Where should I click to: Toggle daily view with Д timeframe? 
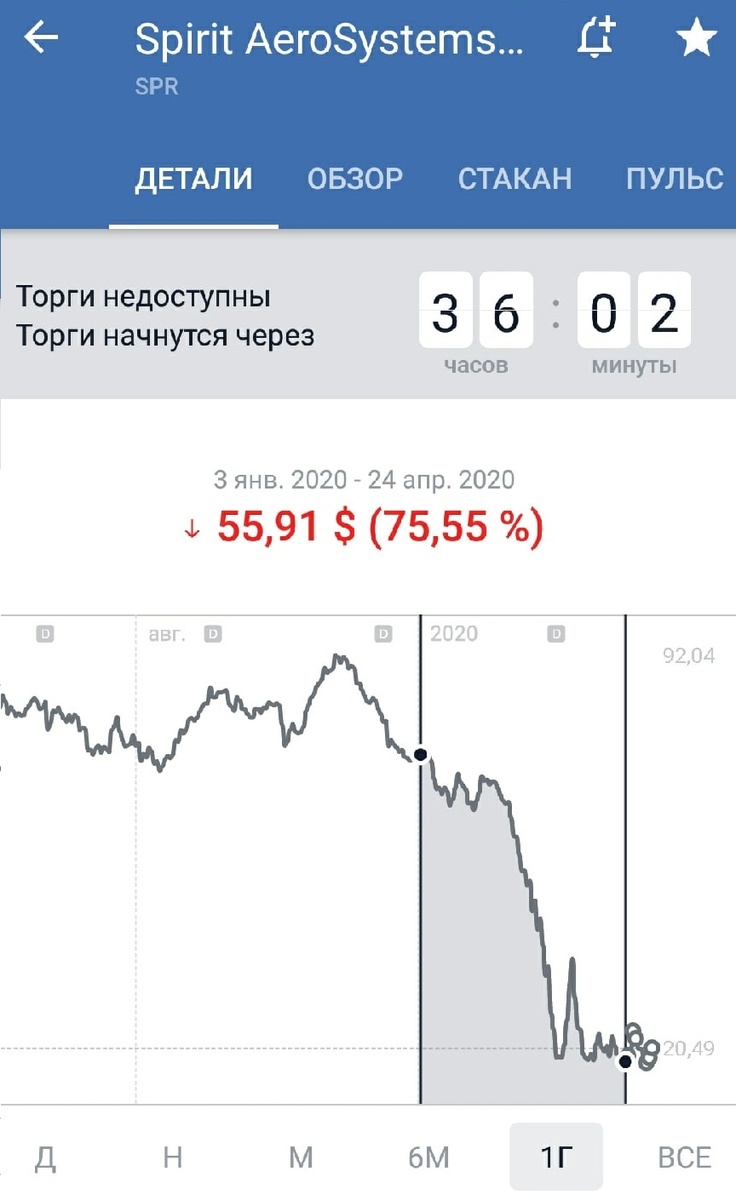pyautogui.click(x=42, y=1156)
